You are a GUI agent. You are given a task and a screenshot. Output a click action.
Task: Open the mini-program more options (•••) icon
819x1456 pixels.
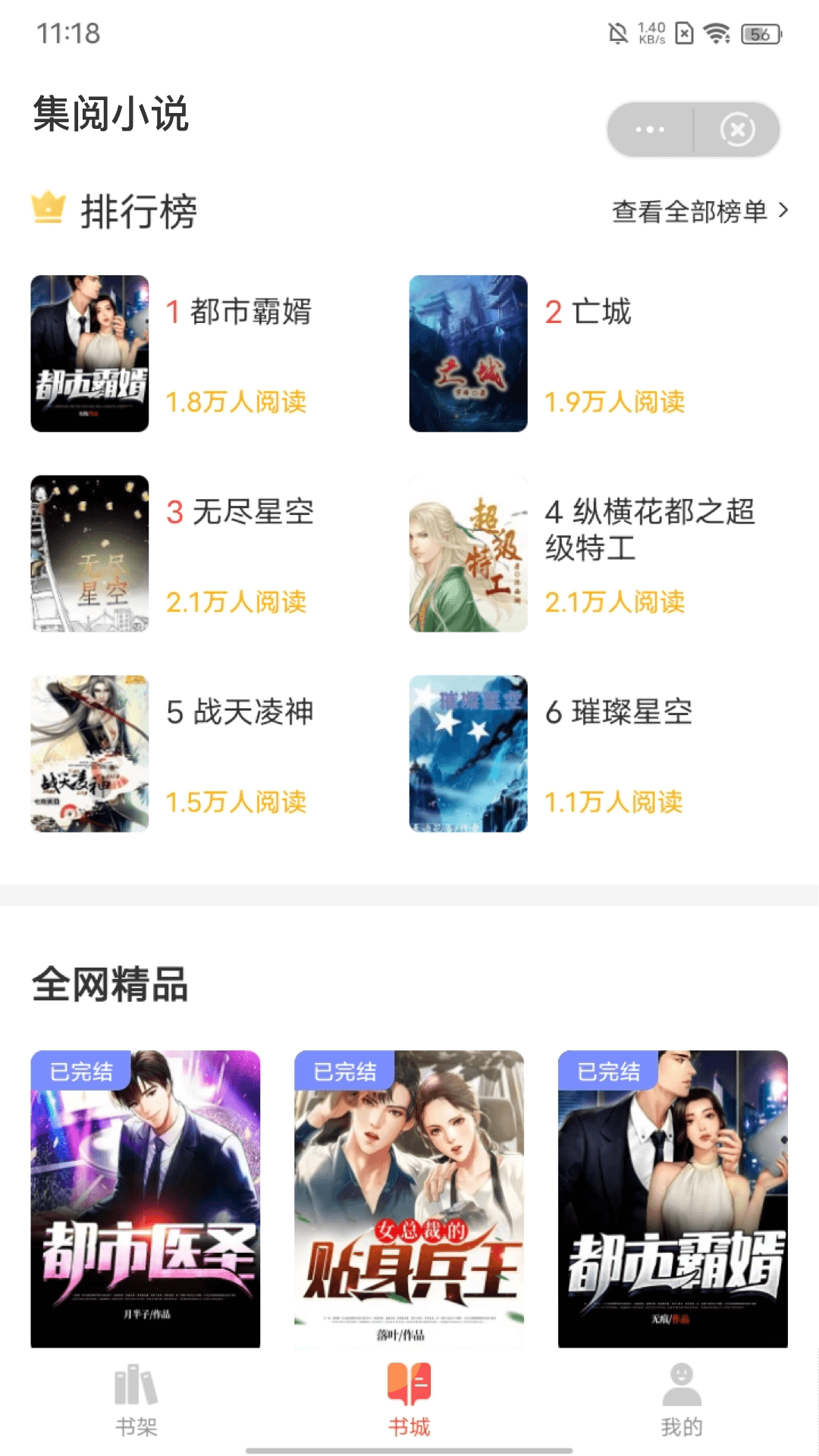pos(648,129)
